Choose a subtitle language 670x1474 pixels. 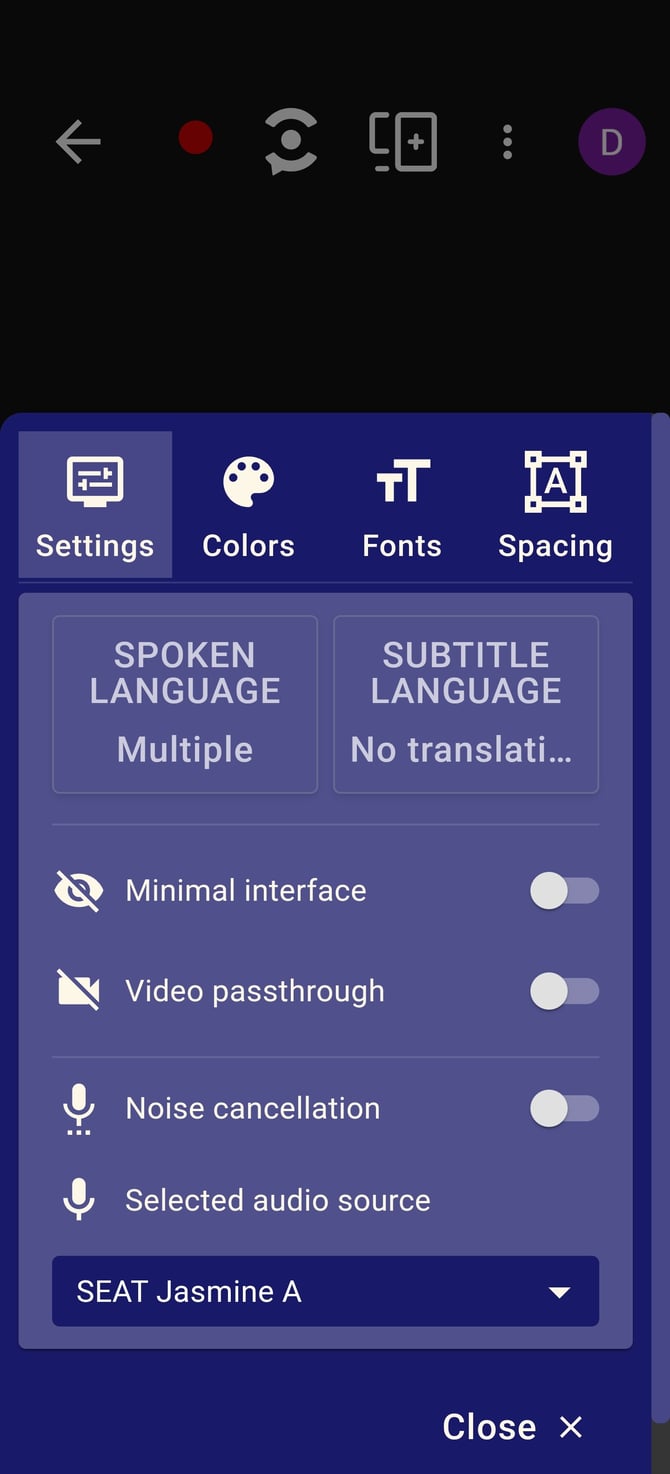point(466,704)
